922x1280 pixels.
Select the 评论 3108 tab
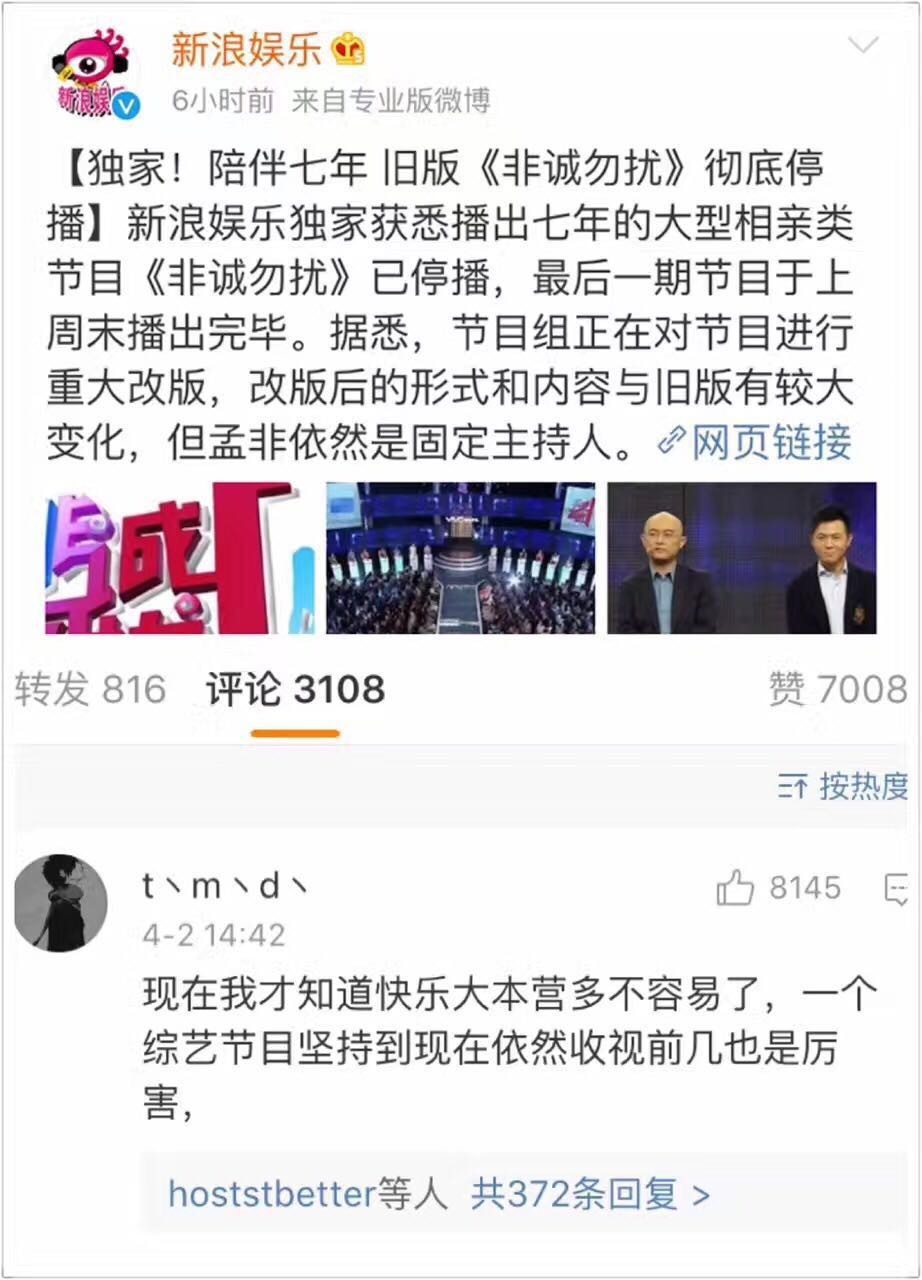coord(295,689)
